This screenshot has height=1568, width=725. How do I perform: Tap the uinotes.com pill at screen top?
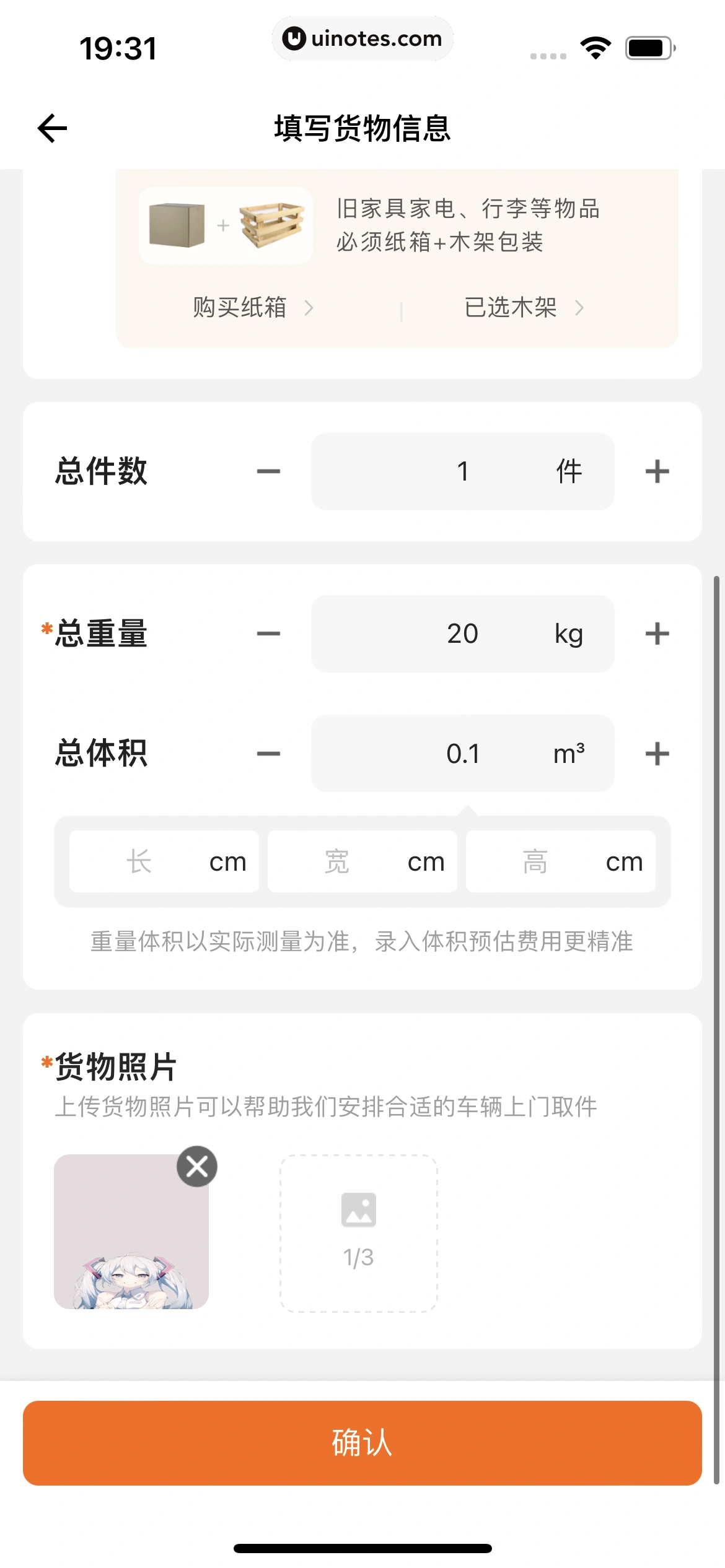(x=362, y=38)
